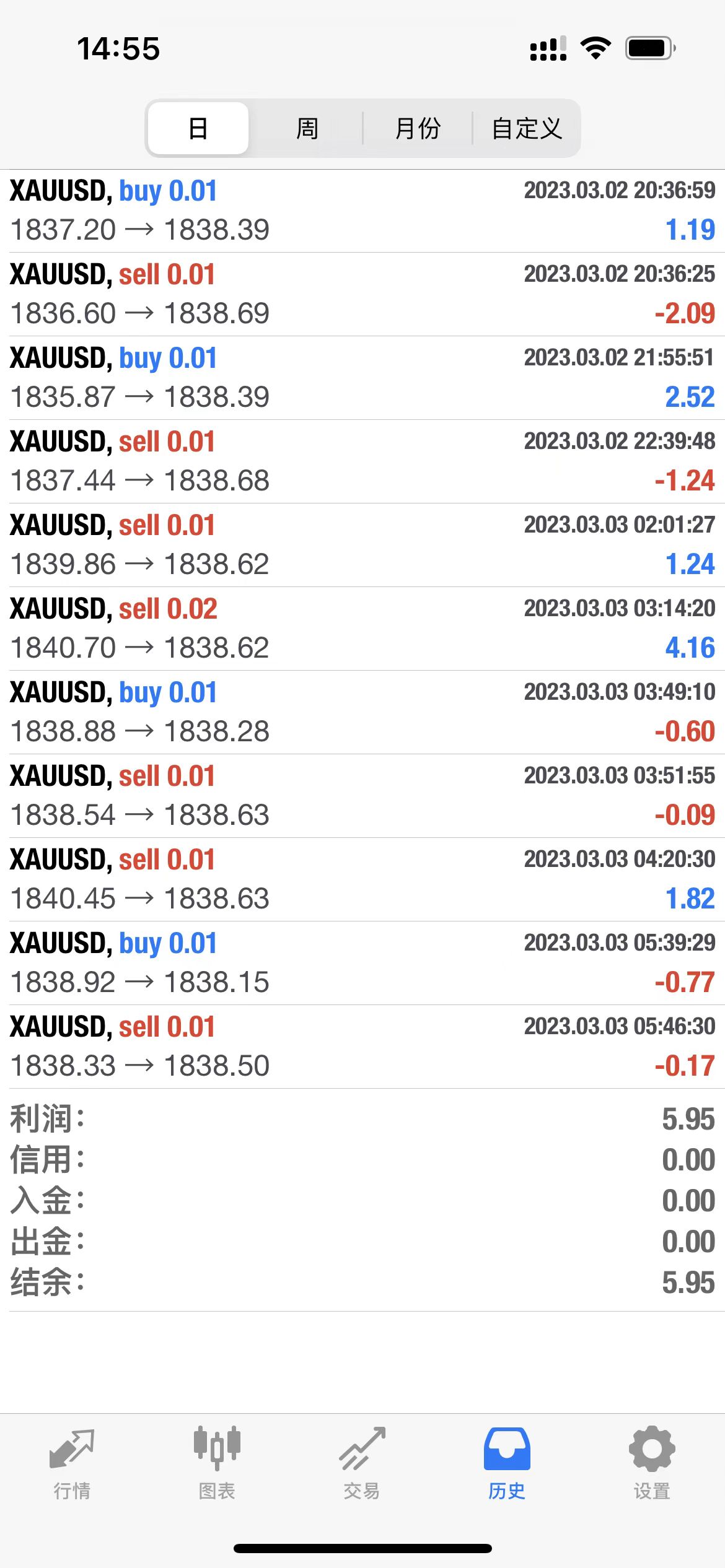Open the sell trade closed at 02:01:27

pyautogui.click(x=362, y=545)
